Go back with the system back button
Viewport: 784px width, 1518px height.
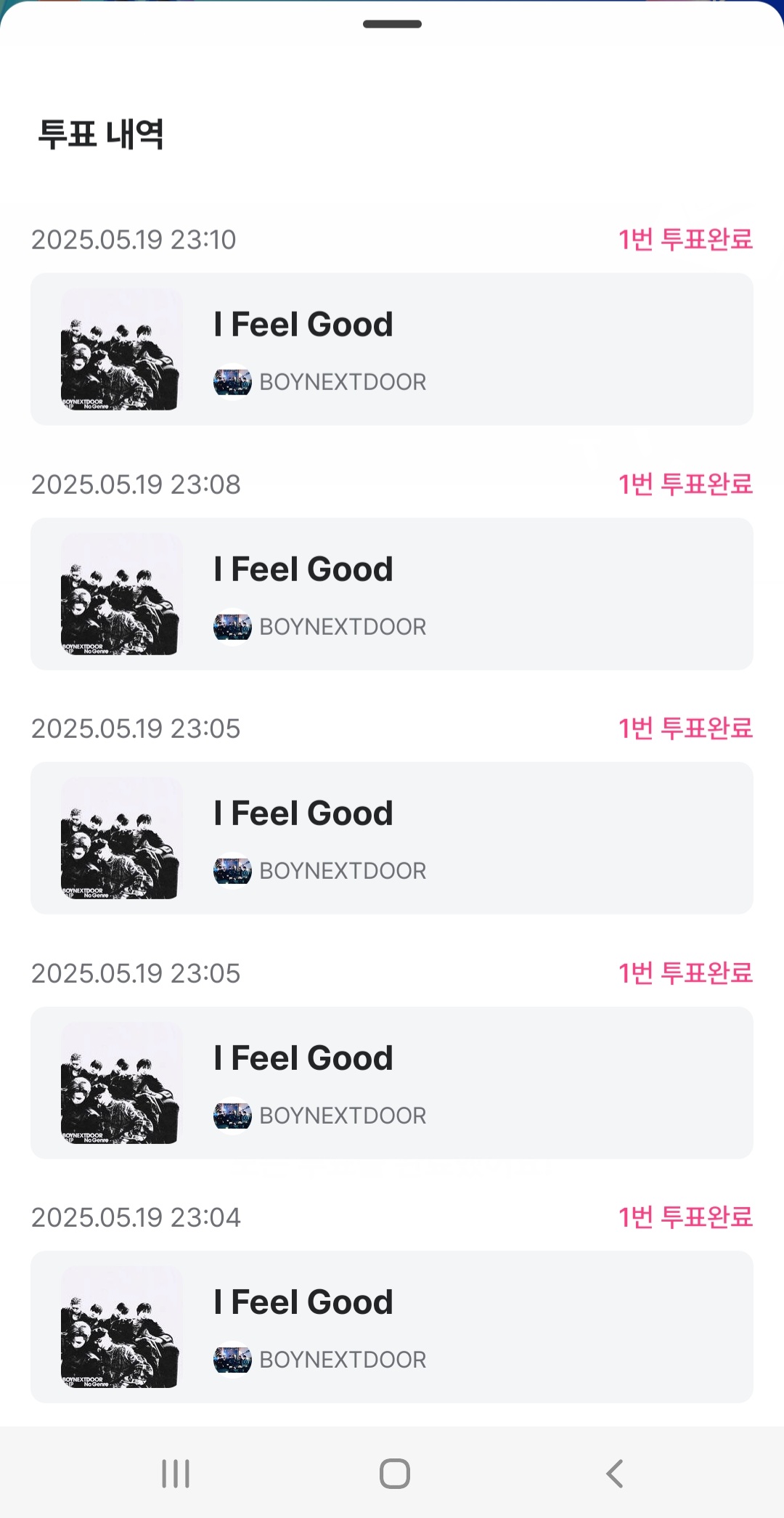coord(614,1474)
